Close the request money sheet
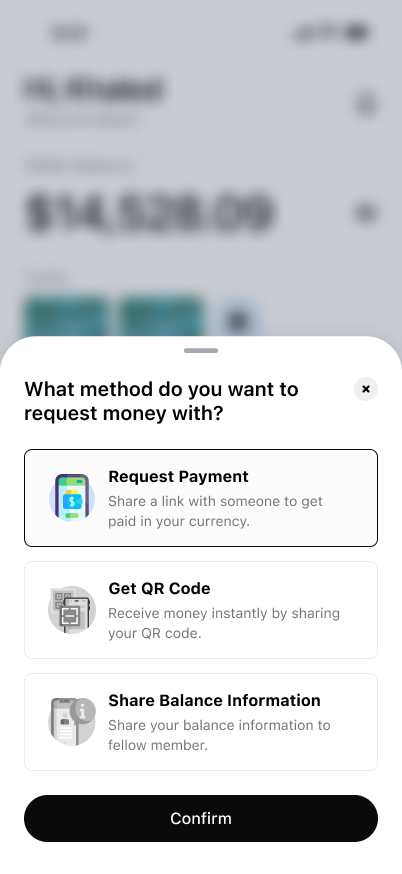The image size is (402, 874). coord(366,389)
